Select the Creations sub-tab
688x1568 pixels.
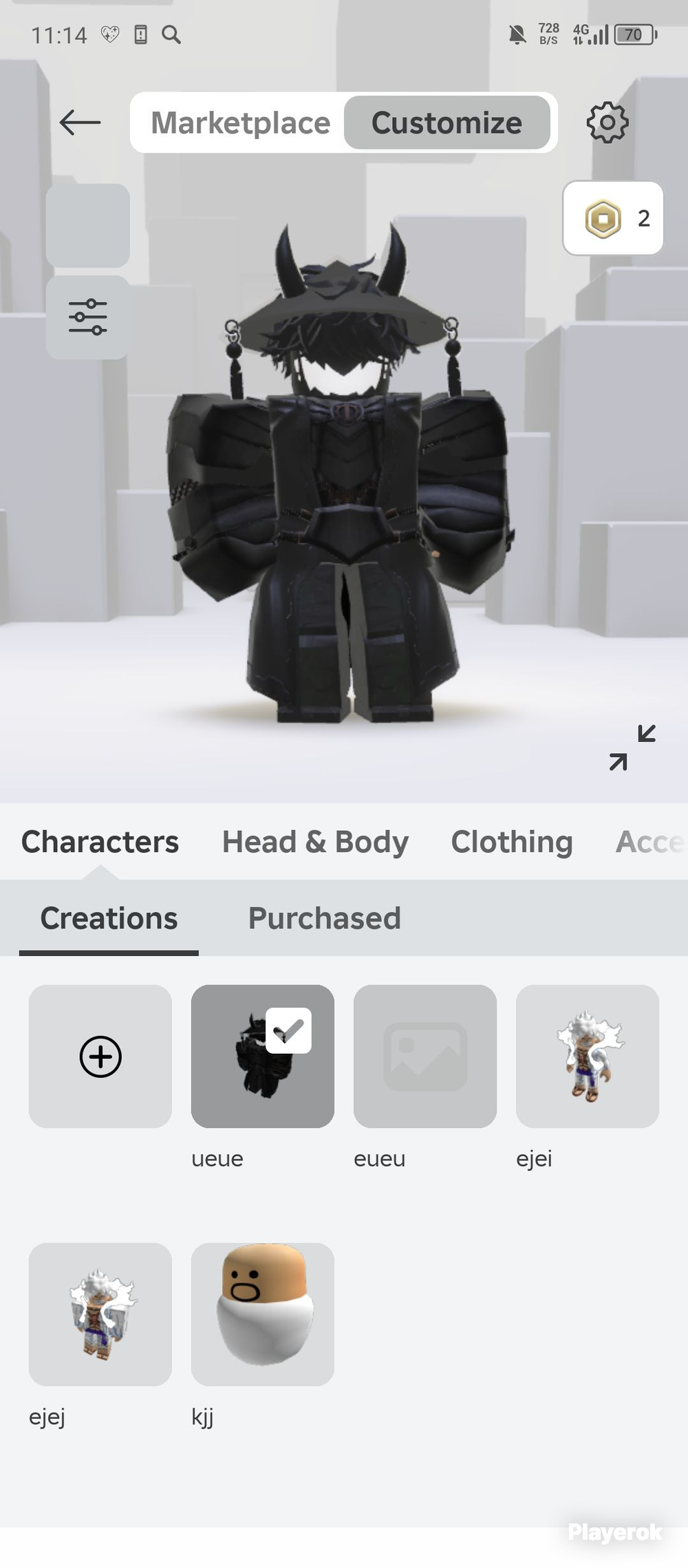pos(109,918)
